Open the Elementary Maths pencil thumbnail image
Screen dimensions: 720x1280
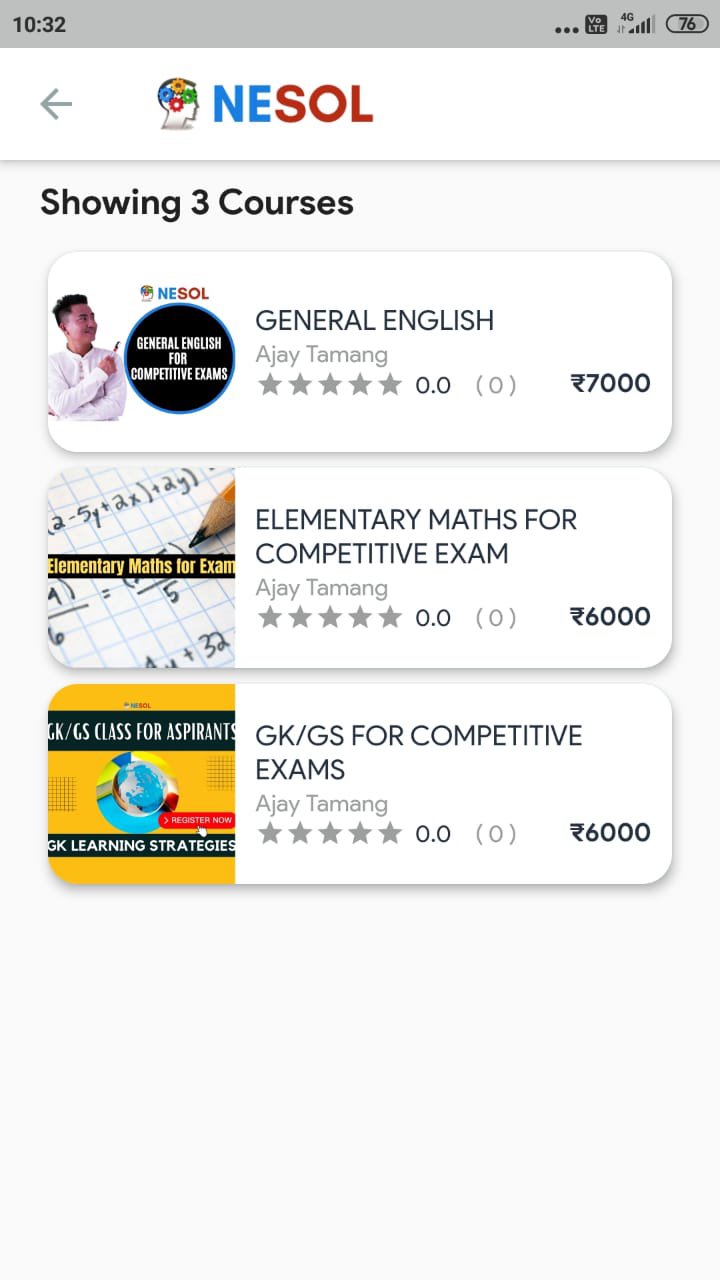pos(141,567)
